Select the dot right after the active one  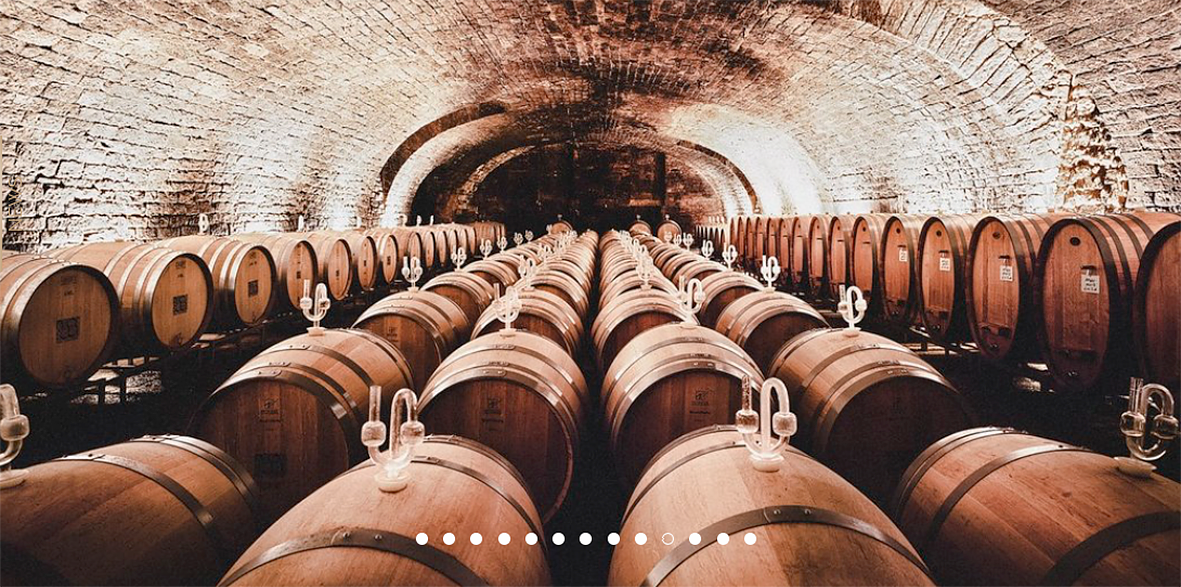pyautogui.click(x=695, y=539)
